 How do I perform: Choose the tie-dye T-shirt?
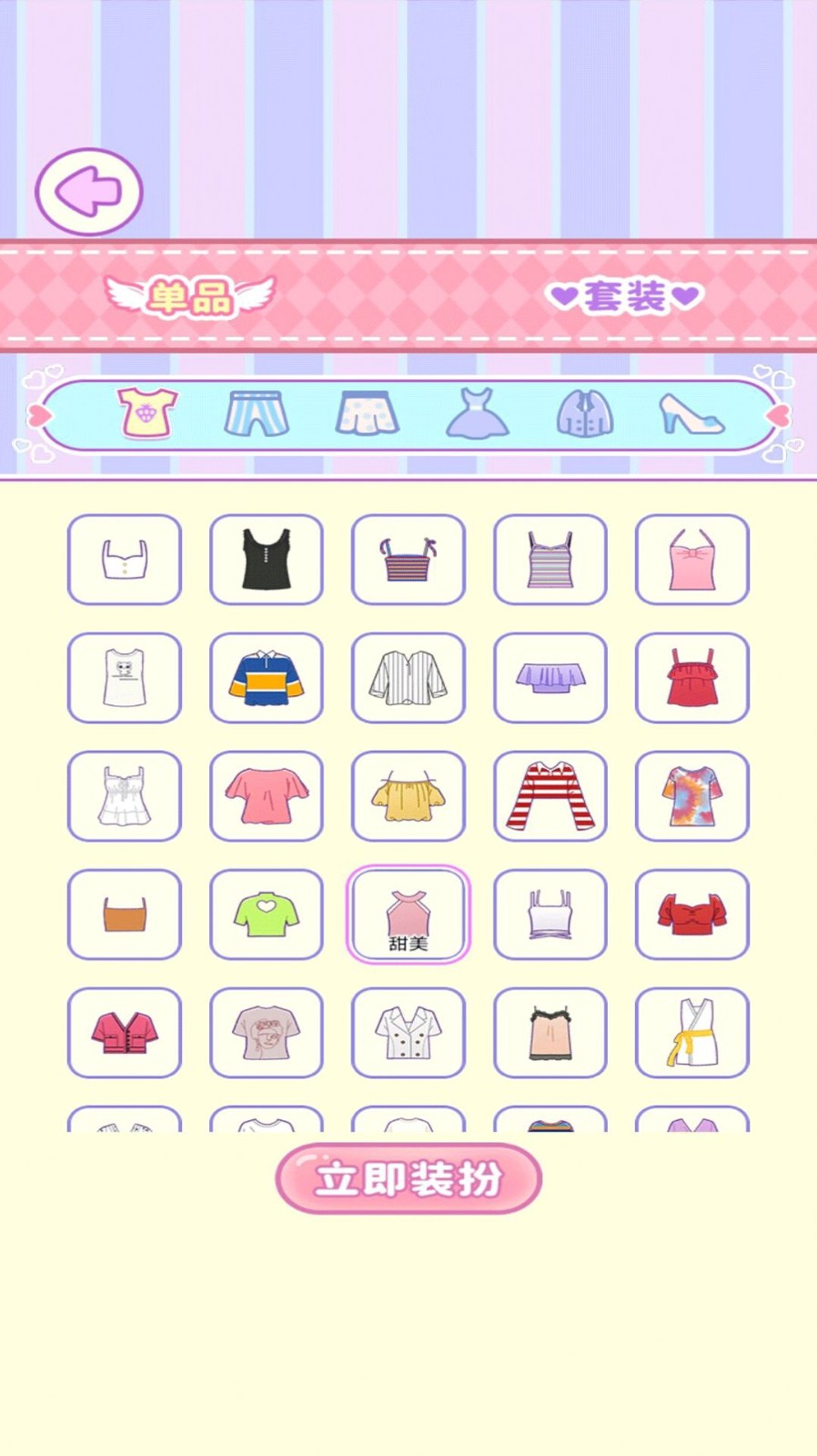691,796
